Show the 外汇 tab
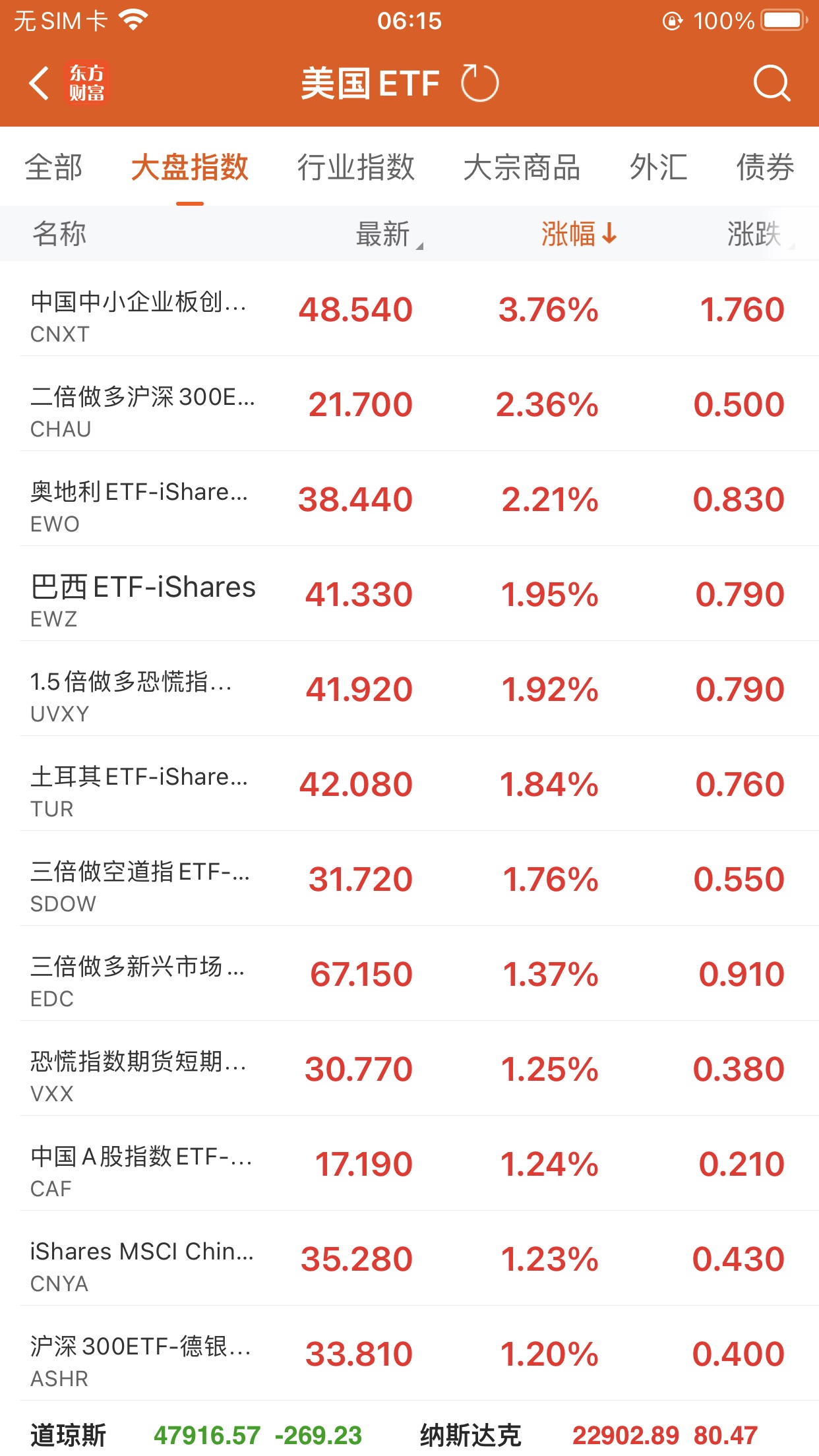 pyautogui.click(x=658, y=167)
